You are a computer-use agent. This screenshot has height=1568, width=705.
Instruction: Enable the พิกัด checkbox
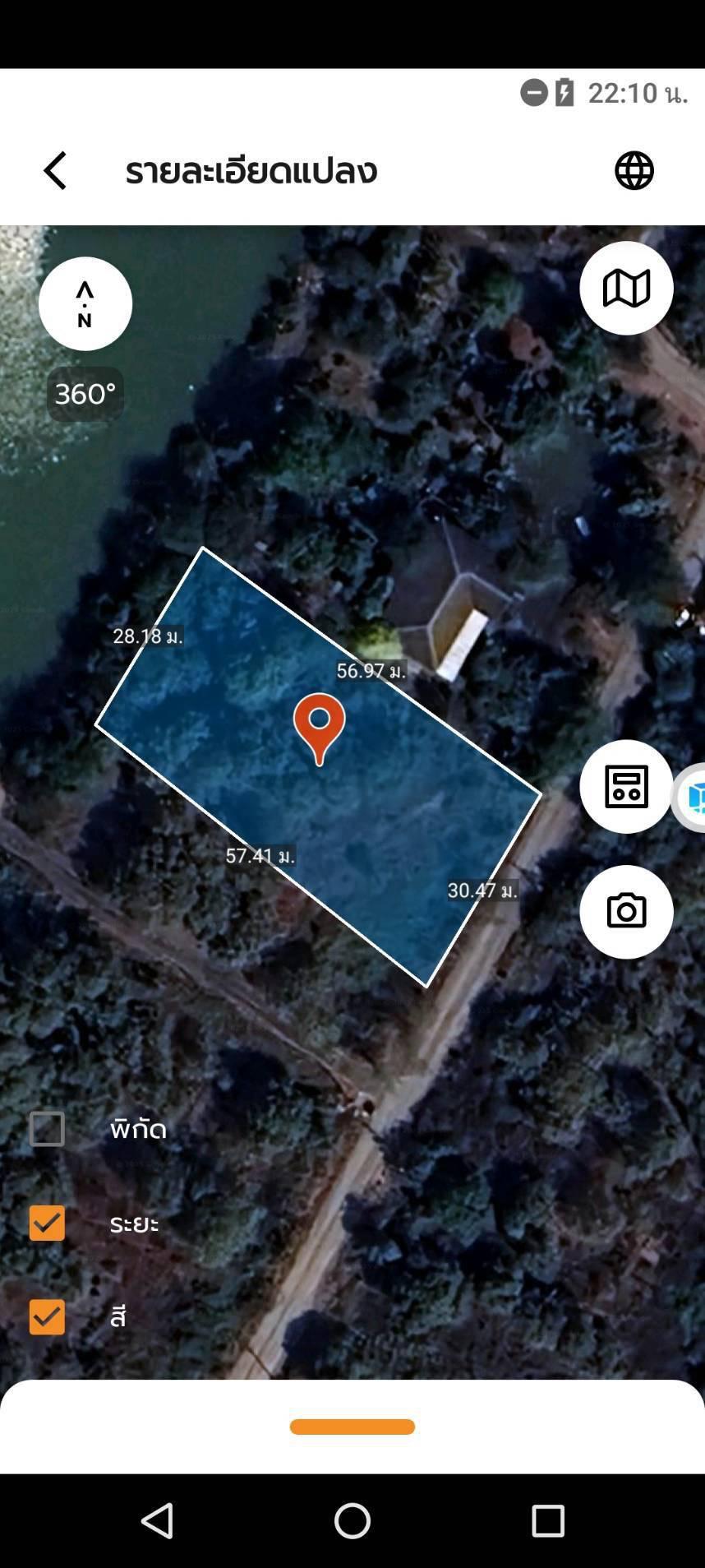tap(47, 1129)
